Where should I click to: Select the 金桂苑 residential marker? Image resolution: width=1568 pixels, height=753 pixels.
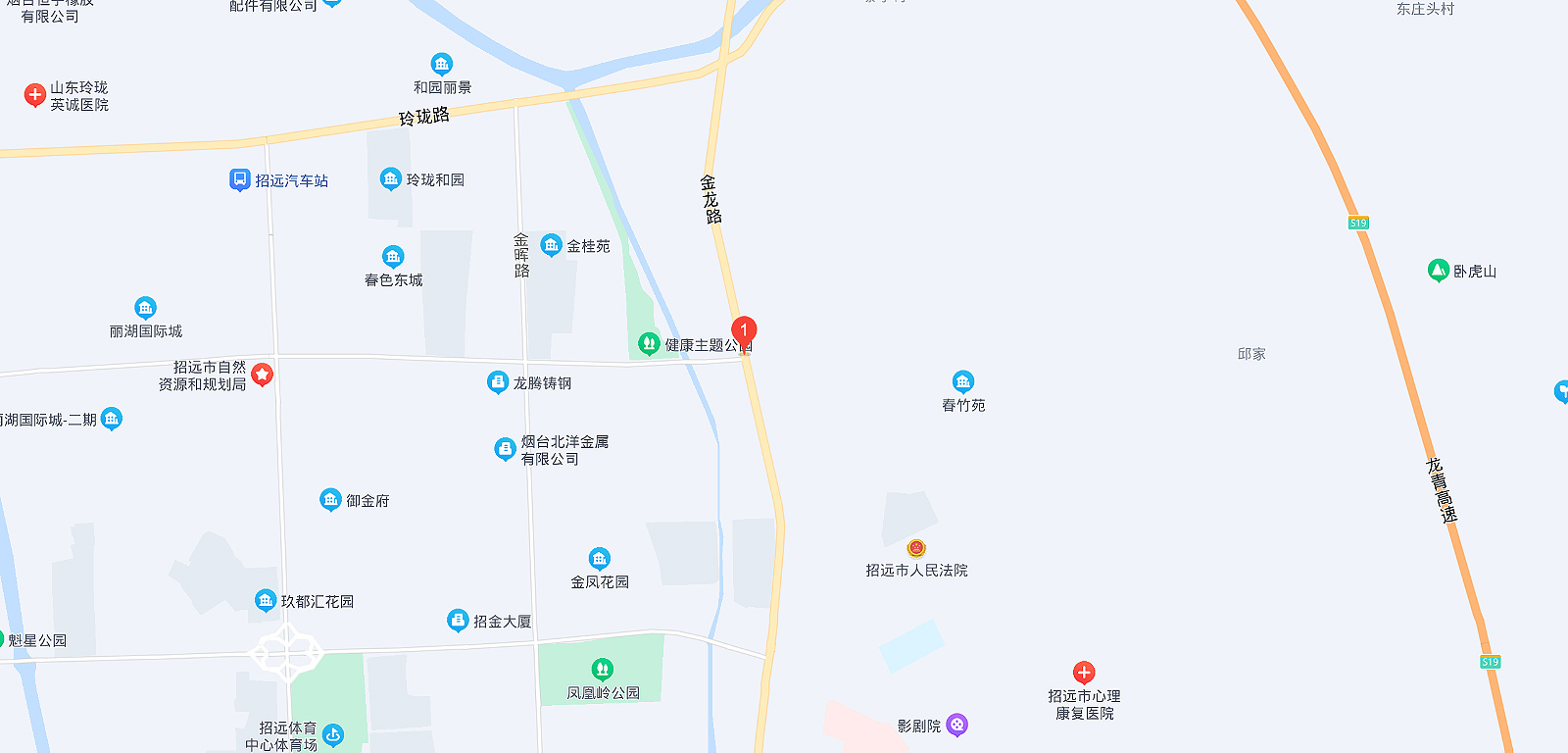pos(552,245)
